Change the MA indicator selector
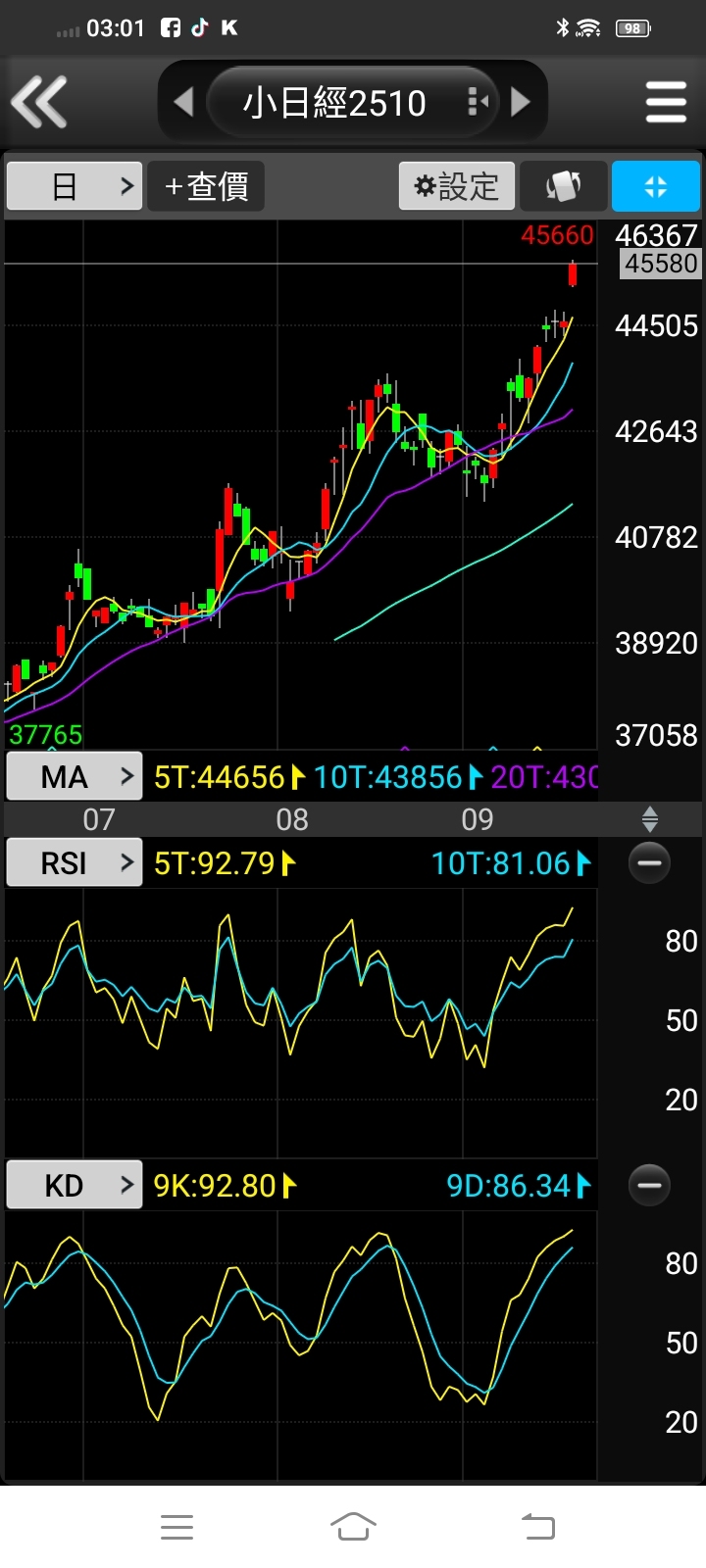706x1568 pixels. pos(75,777)
